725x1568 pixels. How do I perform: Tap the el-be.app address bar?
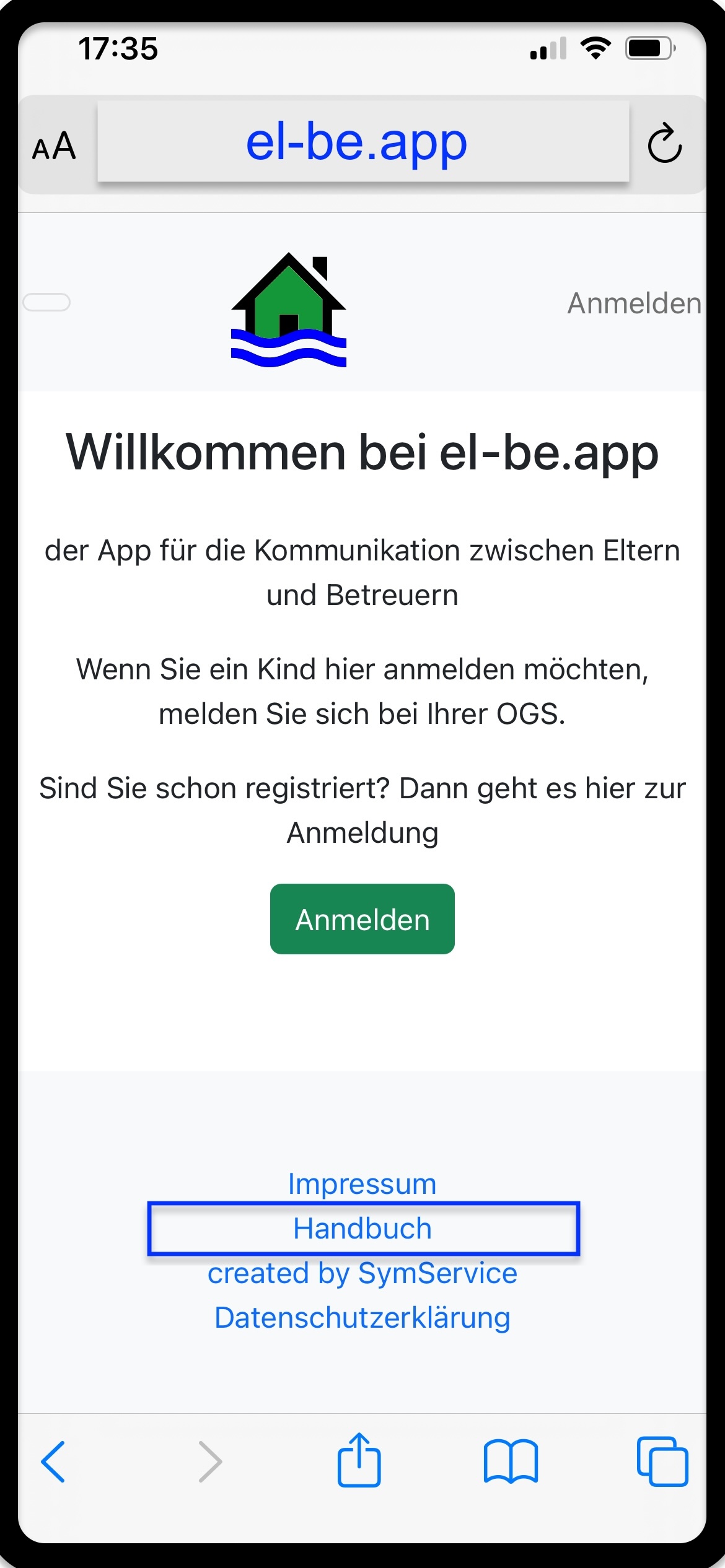362,142
